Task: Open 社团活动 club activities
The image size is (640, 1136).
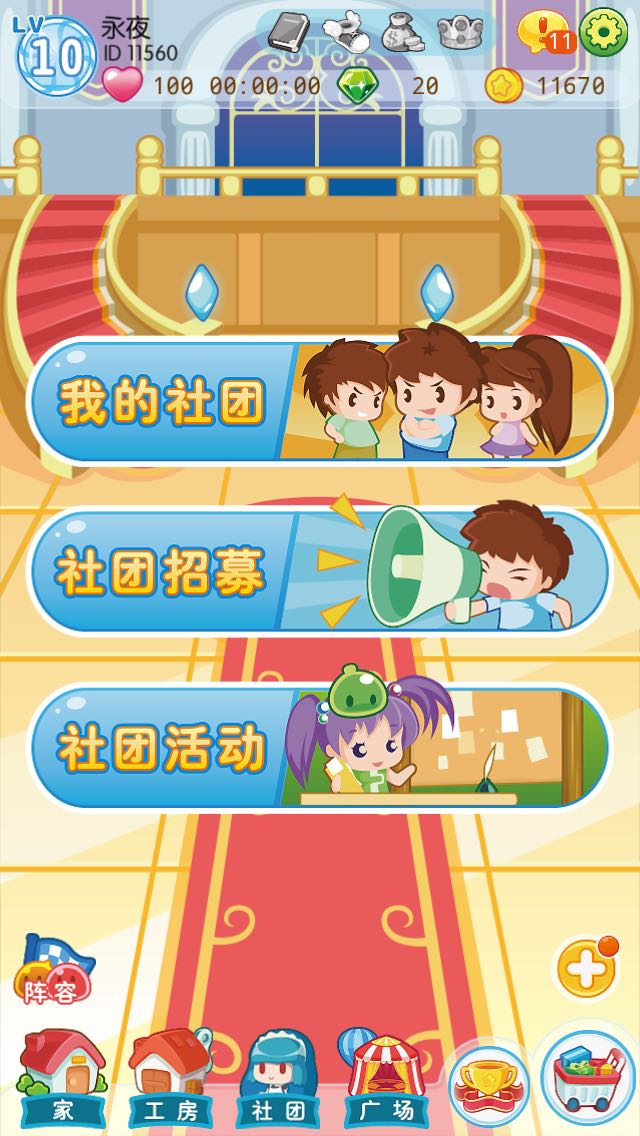Action: [x=319, y=747]
